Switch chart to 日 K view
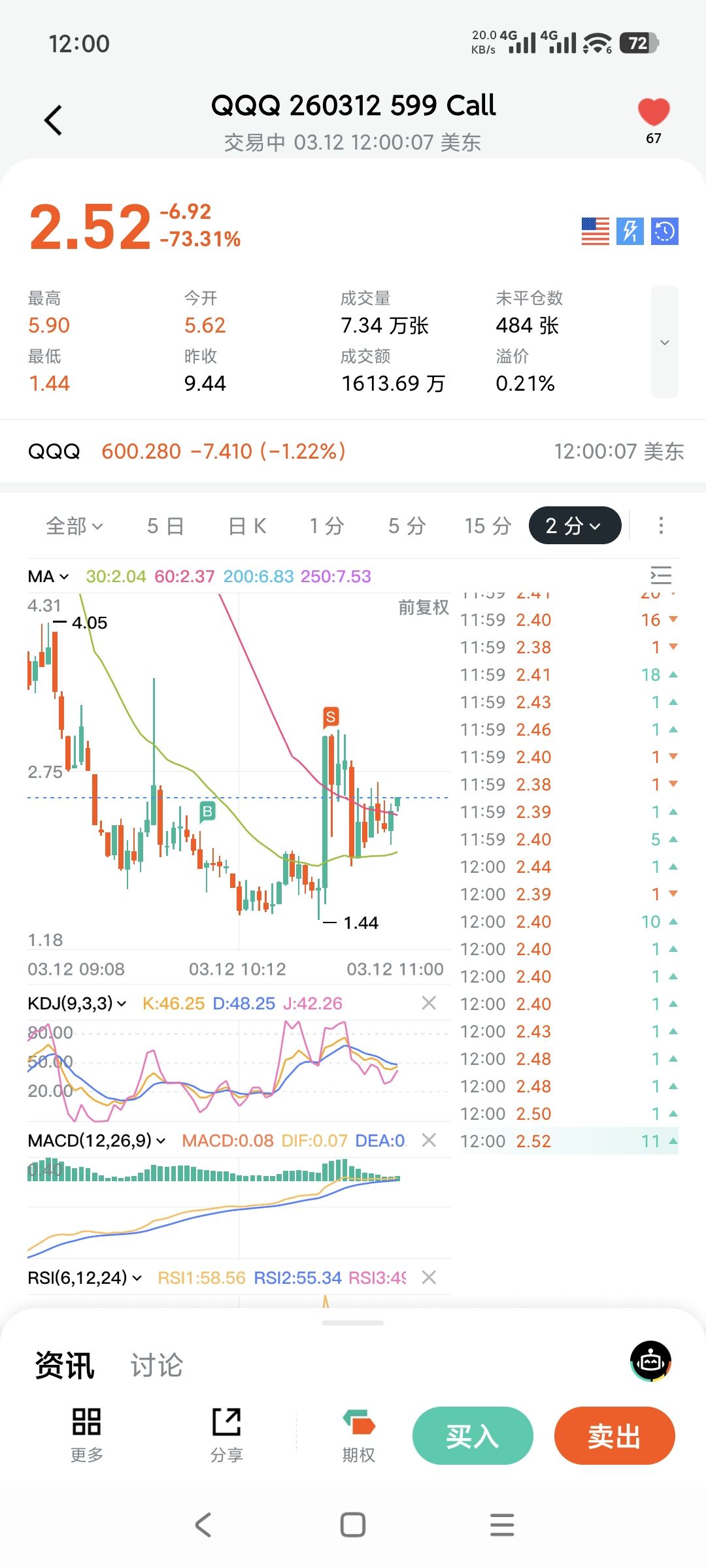Image resolution: width=706 pixels, height=1568 pixels. (x=247, y=526)
